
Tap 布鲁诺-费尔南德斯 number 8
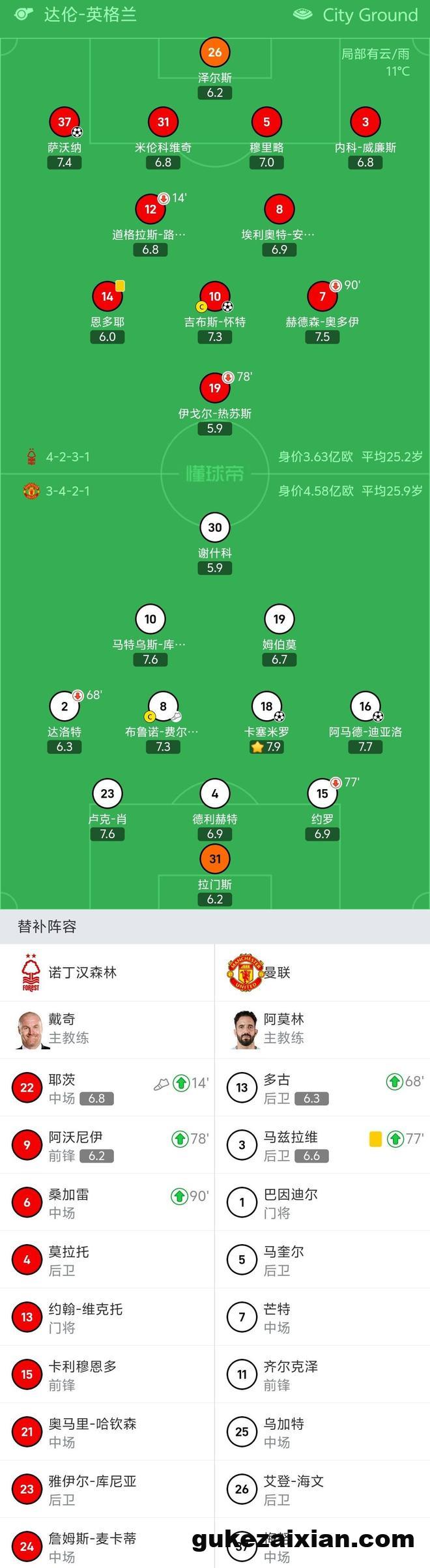tap(163, 706)
